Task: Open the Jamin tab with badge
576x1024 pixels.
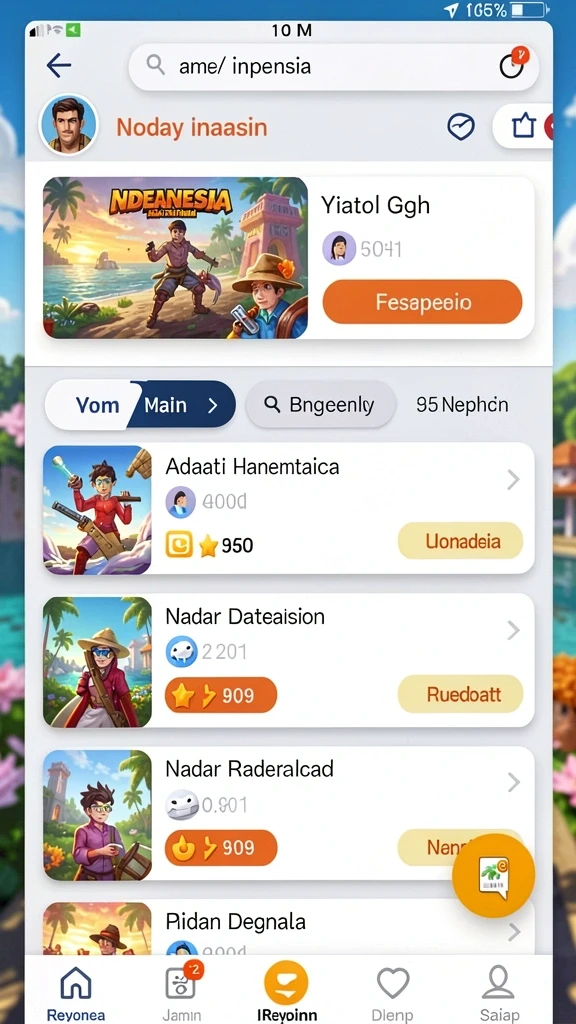Action: (x=182, y=993)
